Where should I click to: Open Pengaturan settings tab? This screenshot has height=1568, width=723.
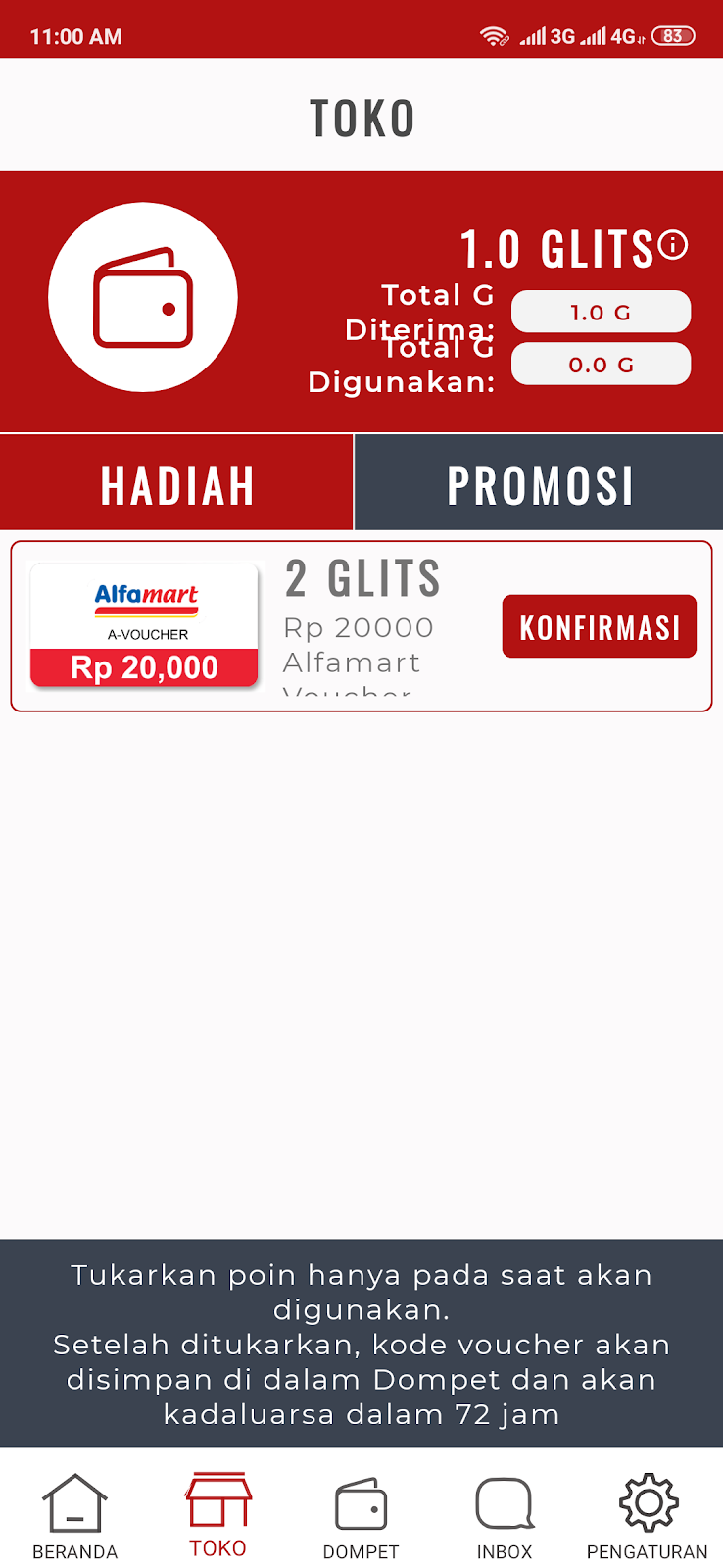point(648,1516)
